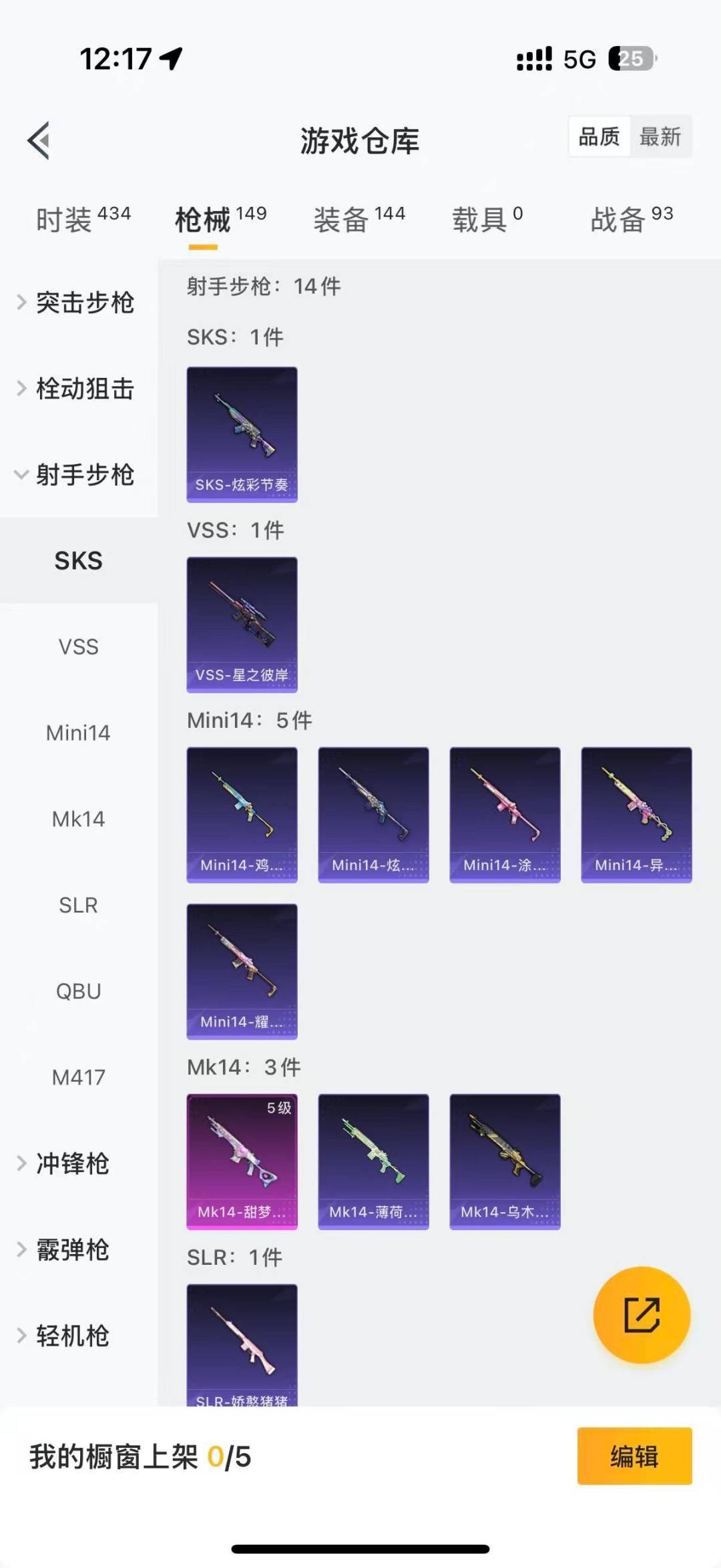Sort items by 品质
Screen dimensions: 721x1568
pos(599,137)
